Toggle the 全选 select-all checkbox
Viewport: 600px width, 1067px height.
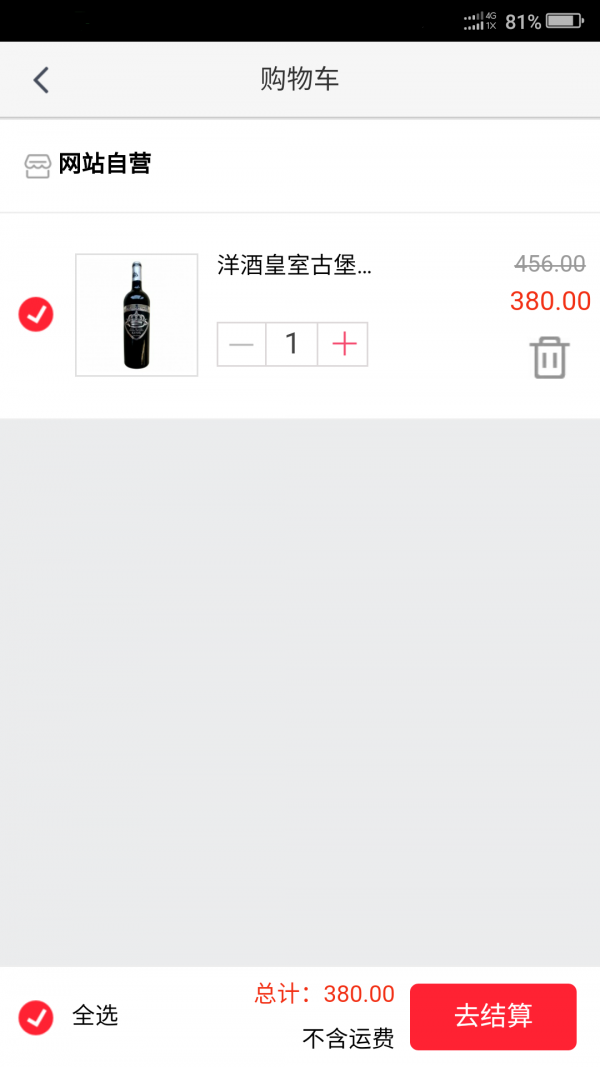click(36, 1017)
